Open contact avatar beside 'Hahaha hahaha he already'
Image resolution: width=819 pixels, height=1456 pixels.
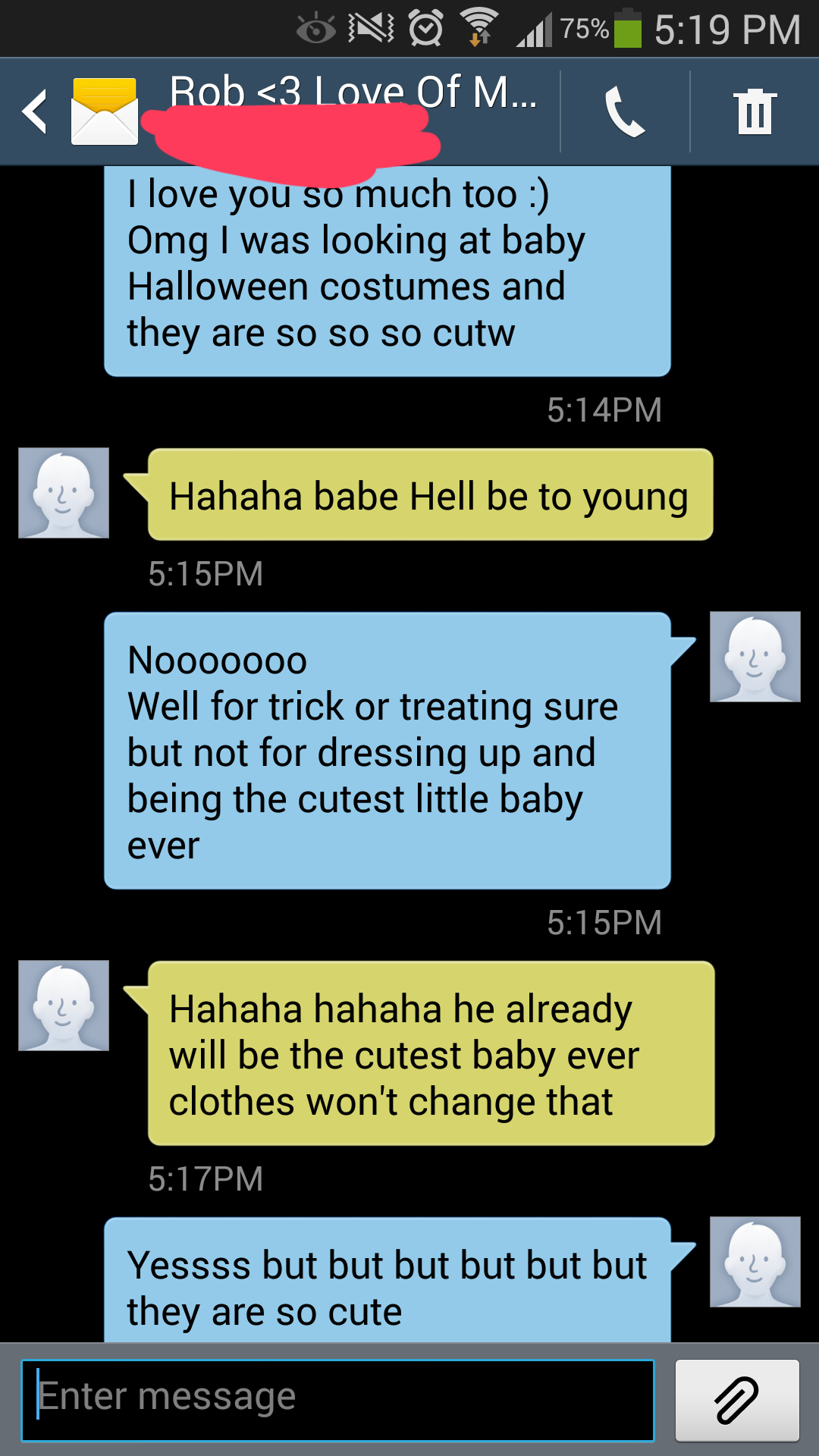point(64,1006)
